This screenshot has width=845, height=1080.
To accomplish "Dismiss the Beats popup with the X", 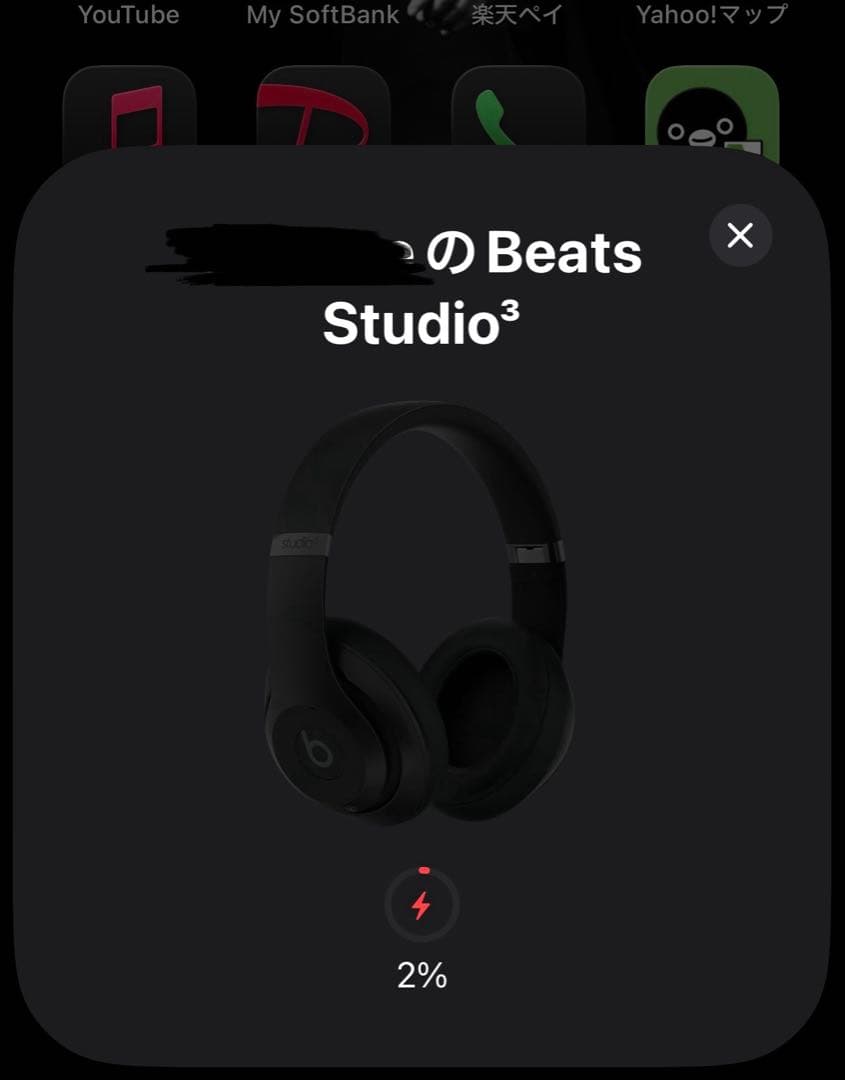I will tap(740, 236).
